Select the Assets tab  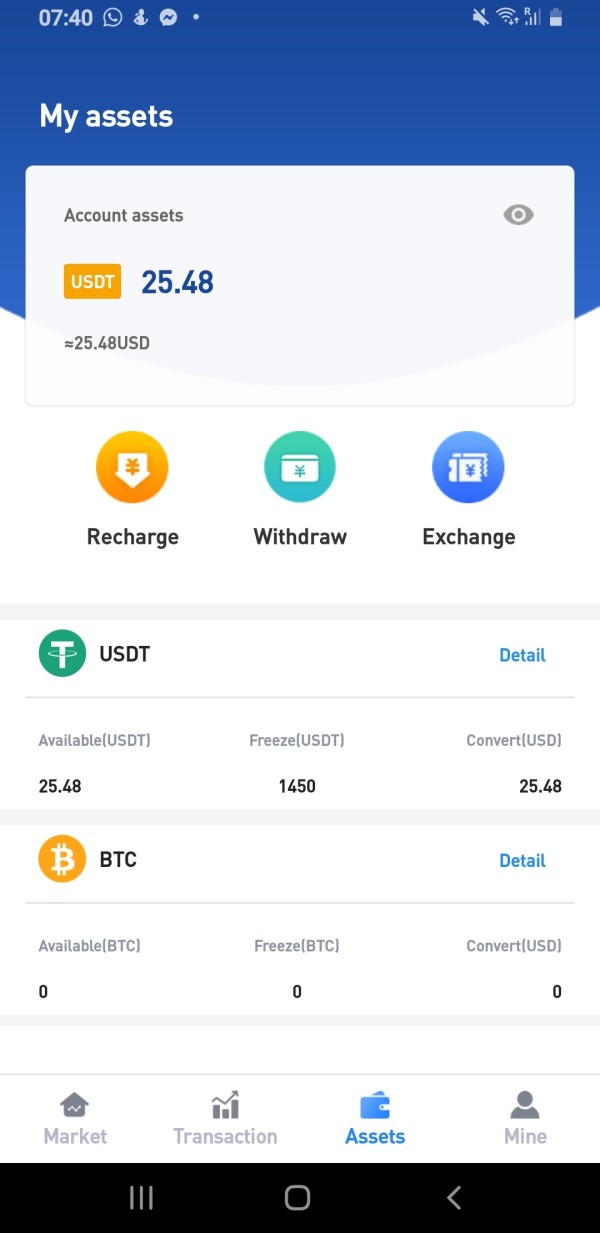pyautogui.click(x=375, y=1119)
